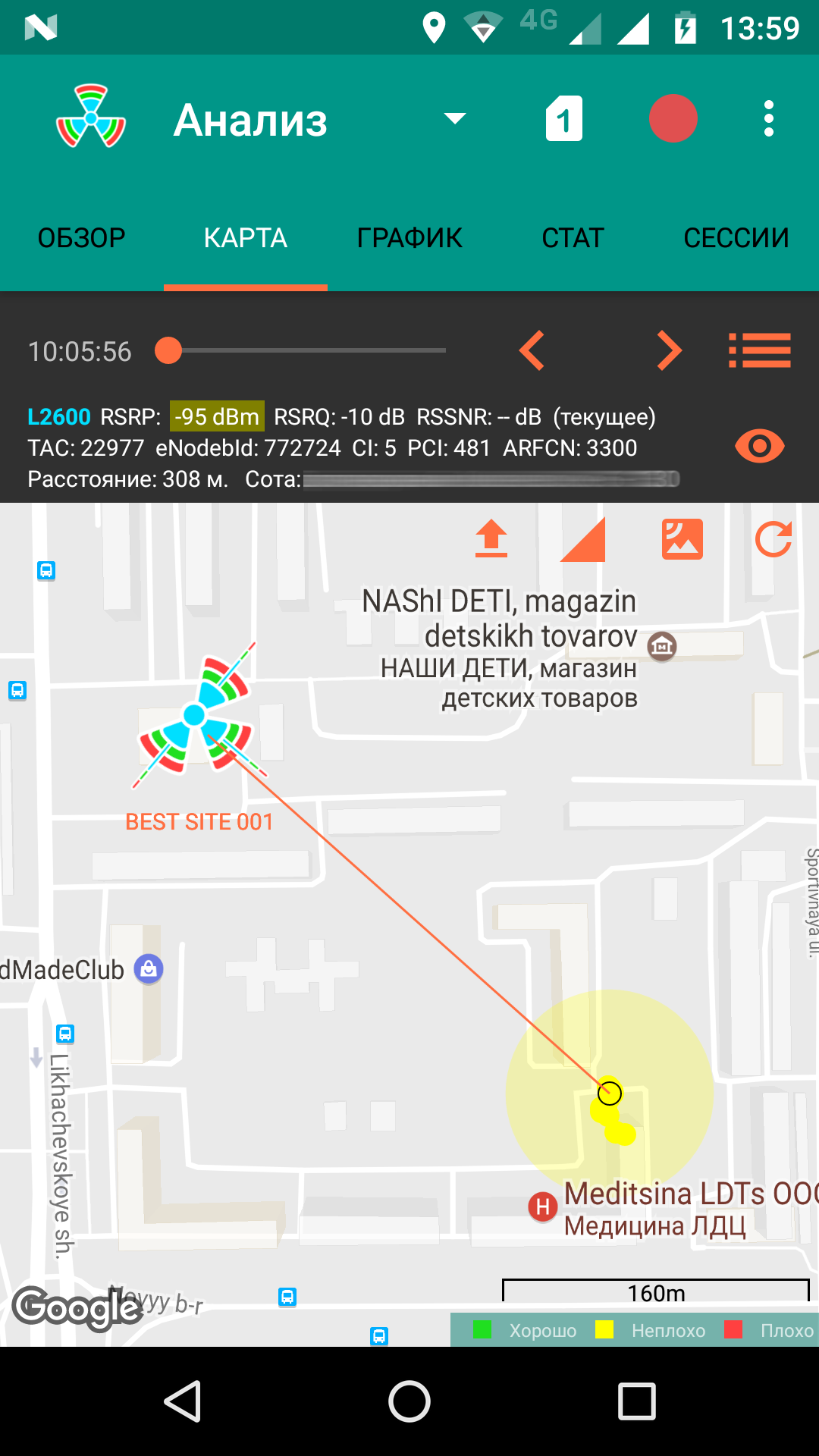This screenshot has height=1456, width=819.
Task: Tap the upload arrow icon on map
Action: click(x=491, y=538)
